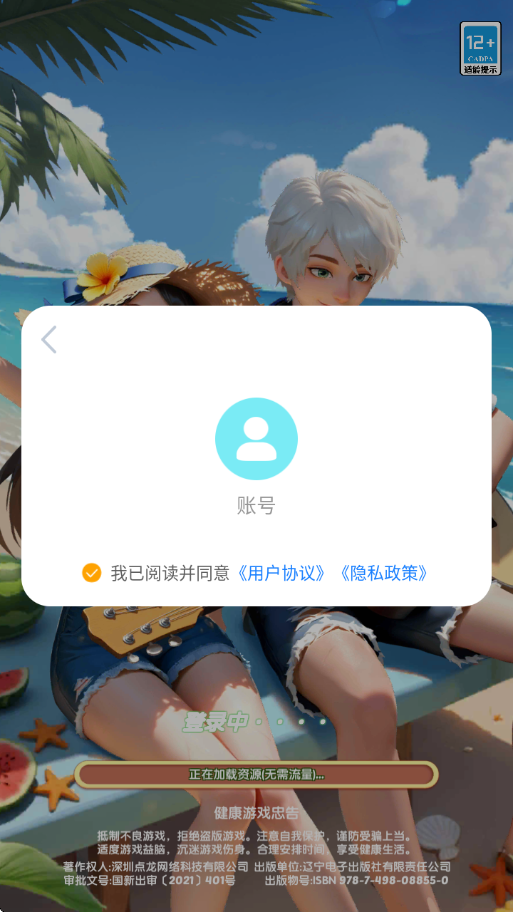Go back with the dialog's arrow

tap(49, 340)
